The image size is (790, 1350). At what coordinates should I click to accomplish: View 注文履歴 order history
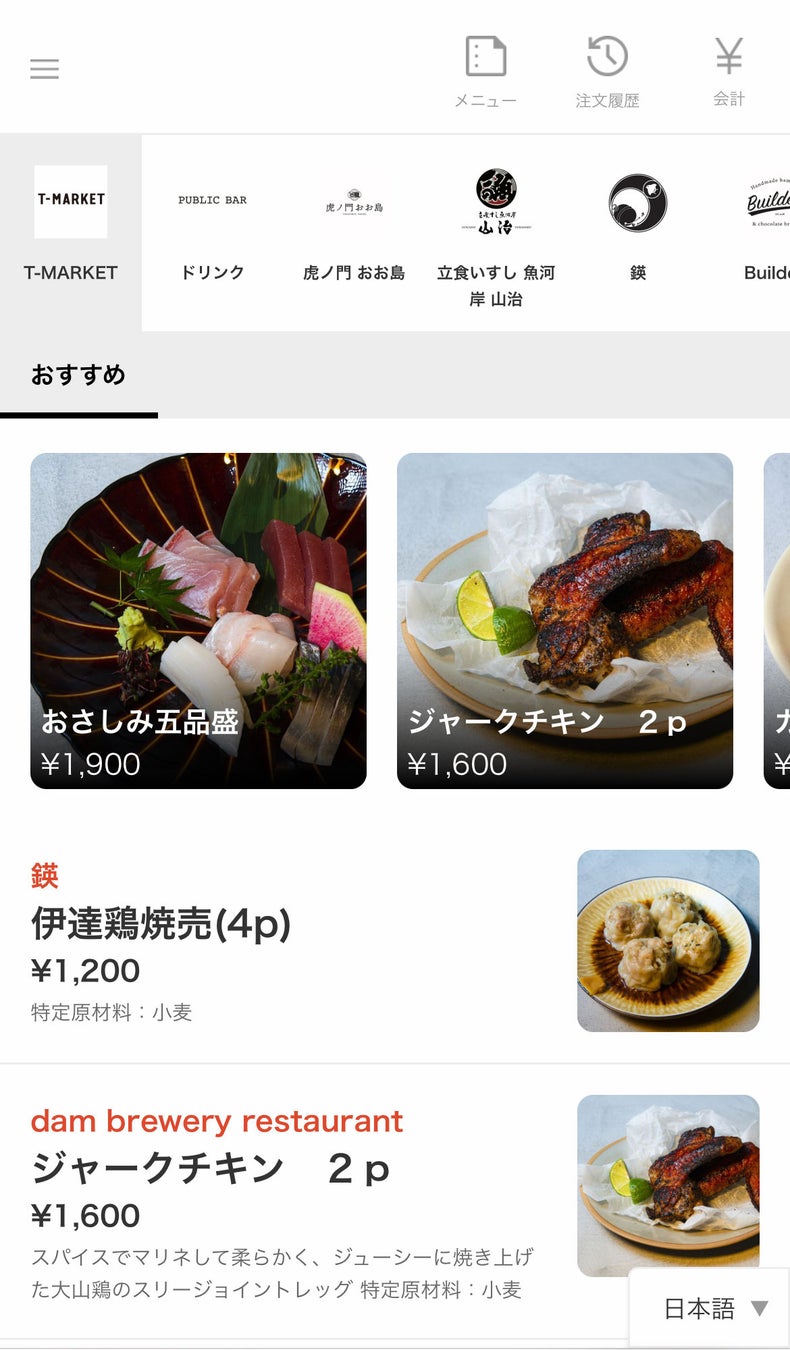click(x=607, y=71)
